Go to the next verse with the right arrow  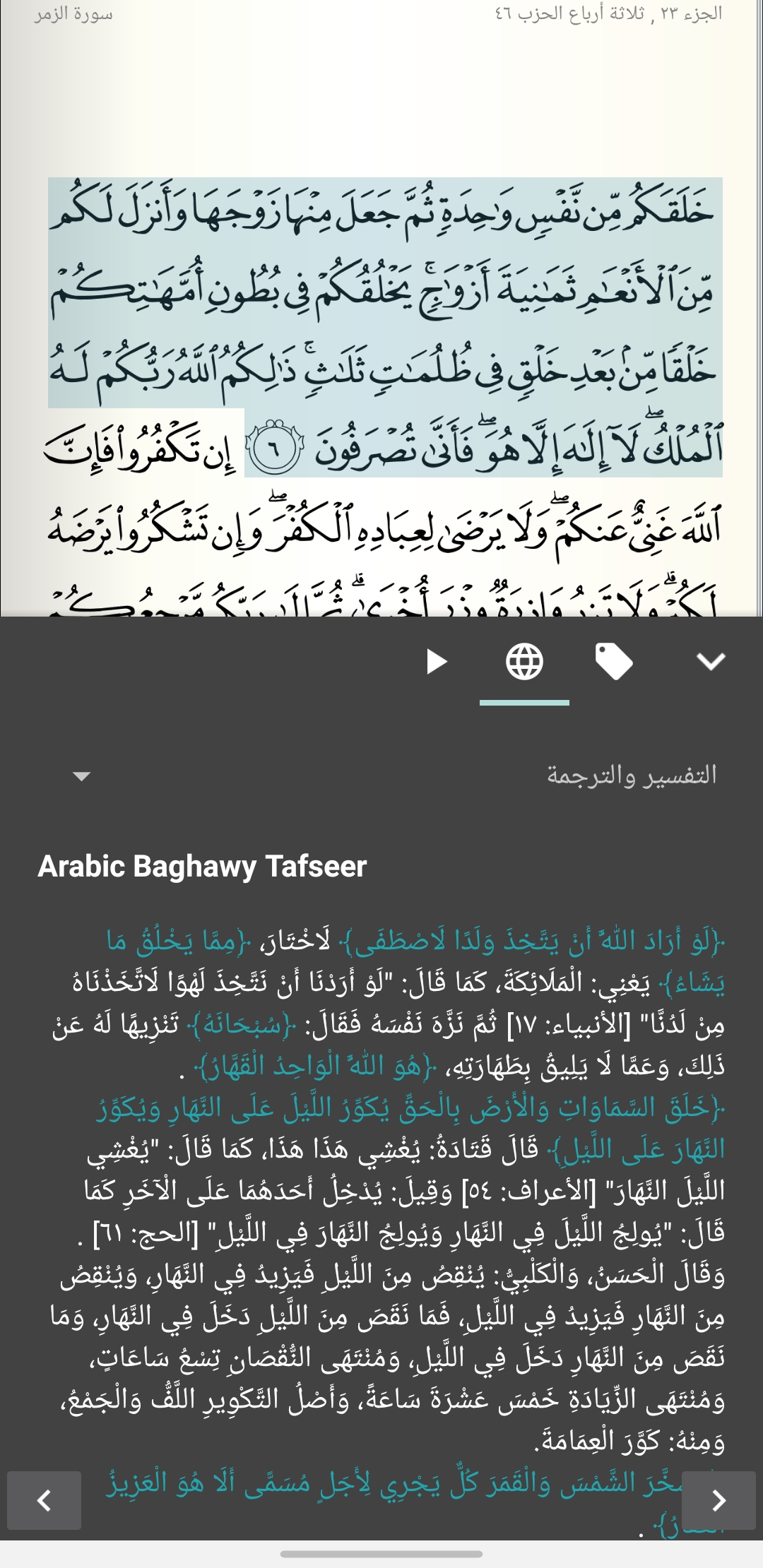click(x=718, y=1499)
